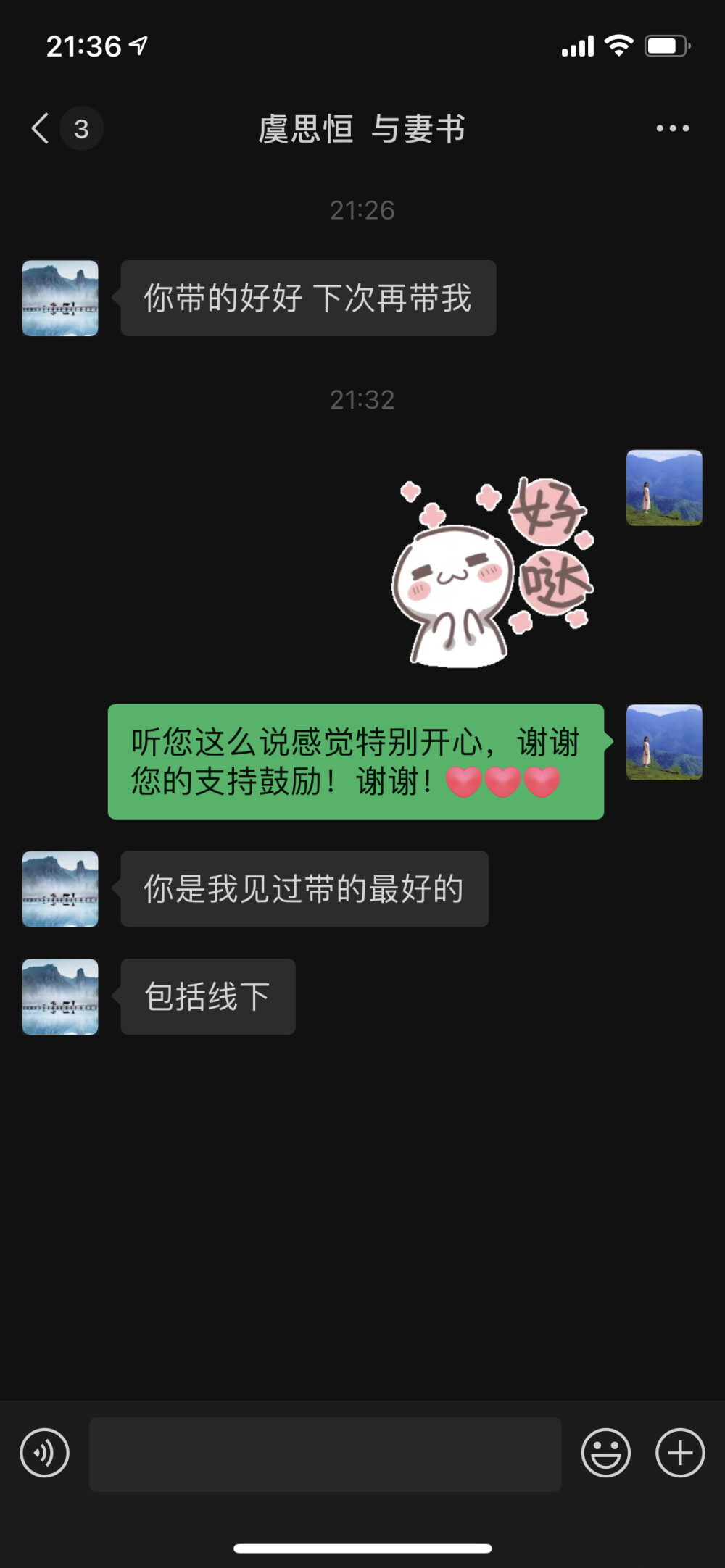Select the message bubble saying 包括线下

(x=207, y=997)
